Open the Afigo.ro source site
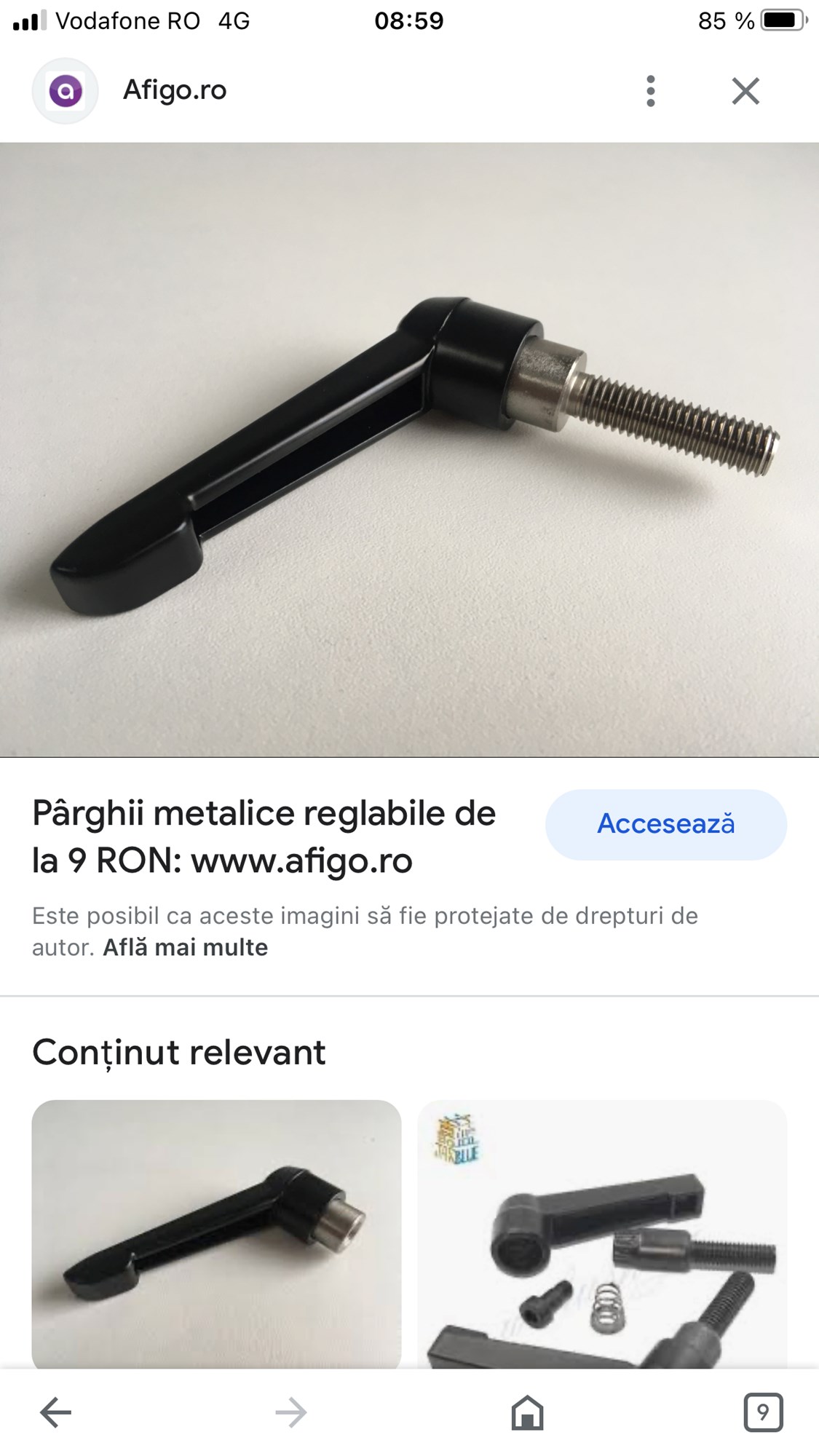819x1456 pixels. click(x=174, y=90)
